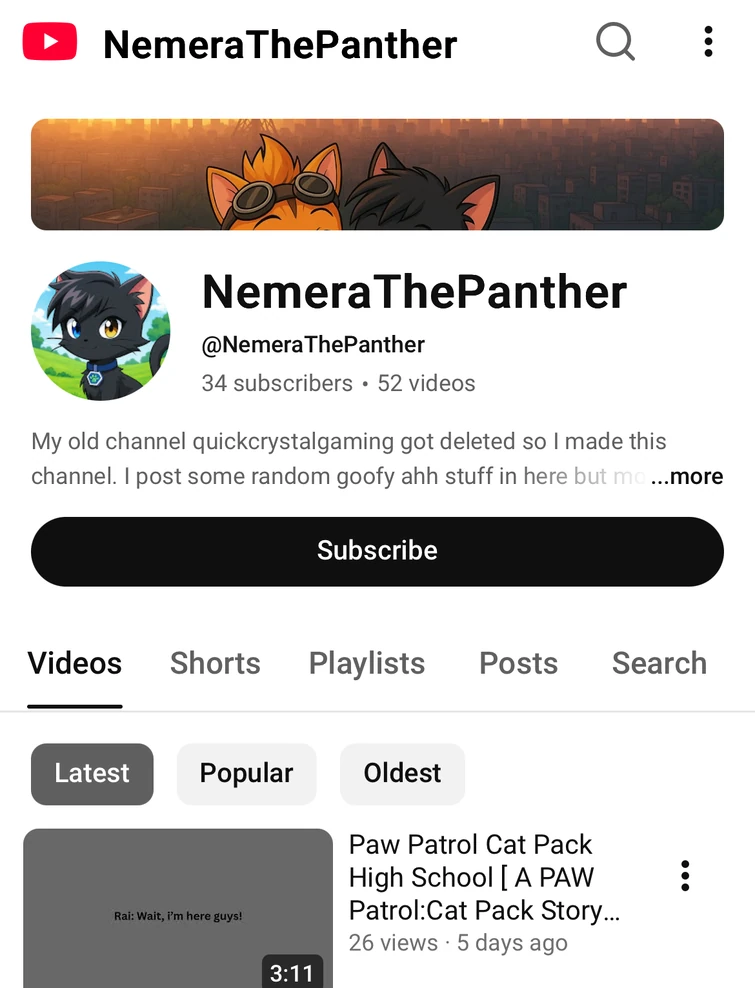
Task: Play Paw Patrol Cat Pack High School video
Action: (x=178, y=910)
